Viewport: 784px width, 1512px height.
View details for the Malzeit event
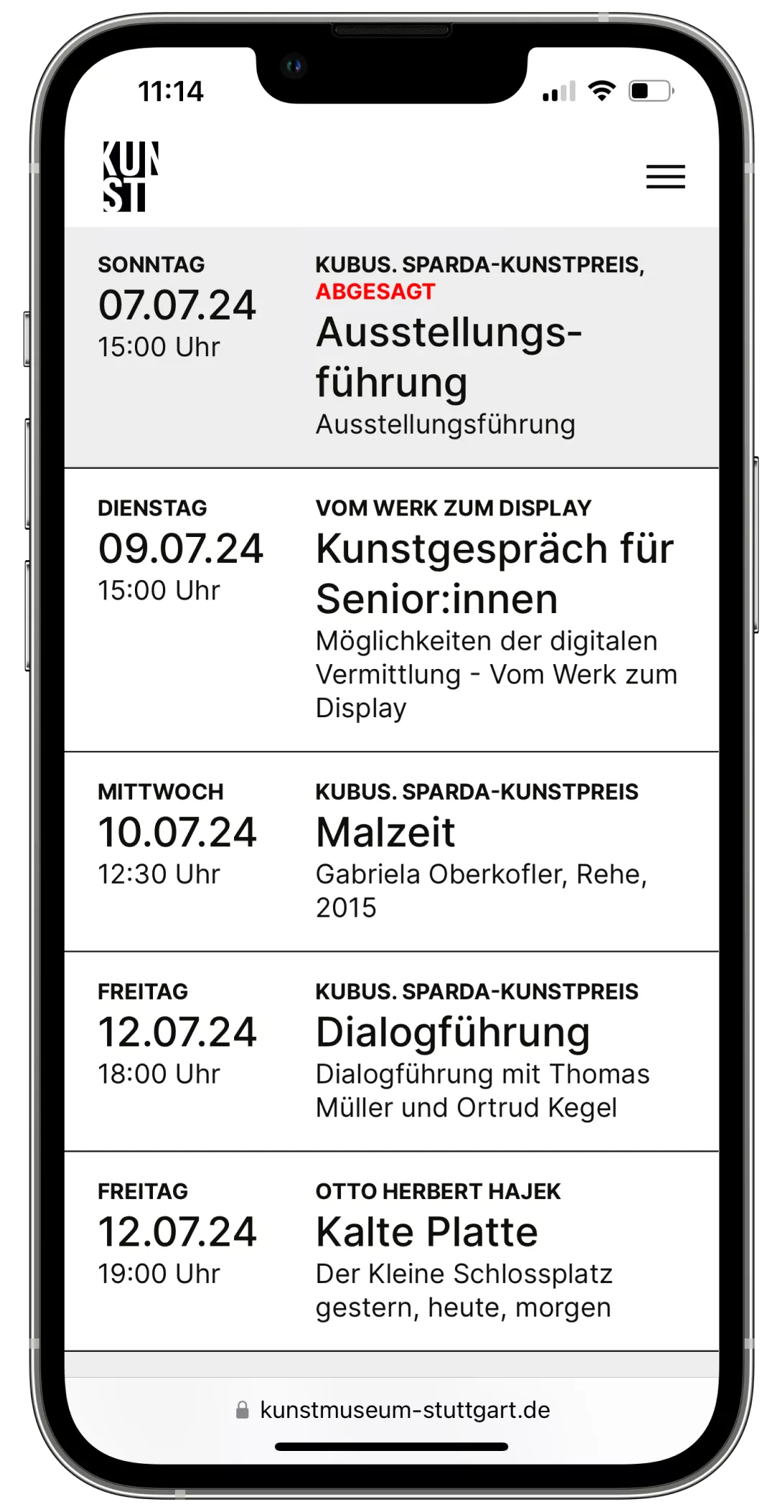386,833
